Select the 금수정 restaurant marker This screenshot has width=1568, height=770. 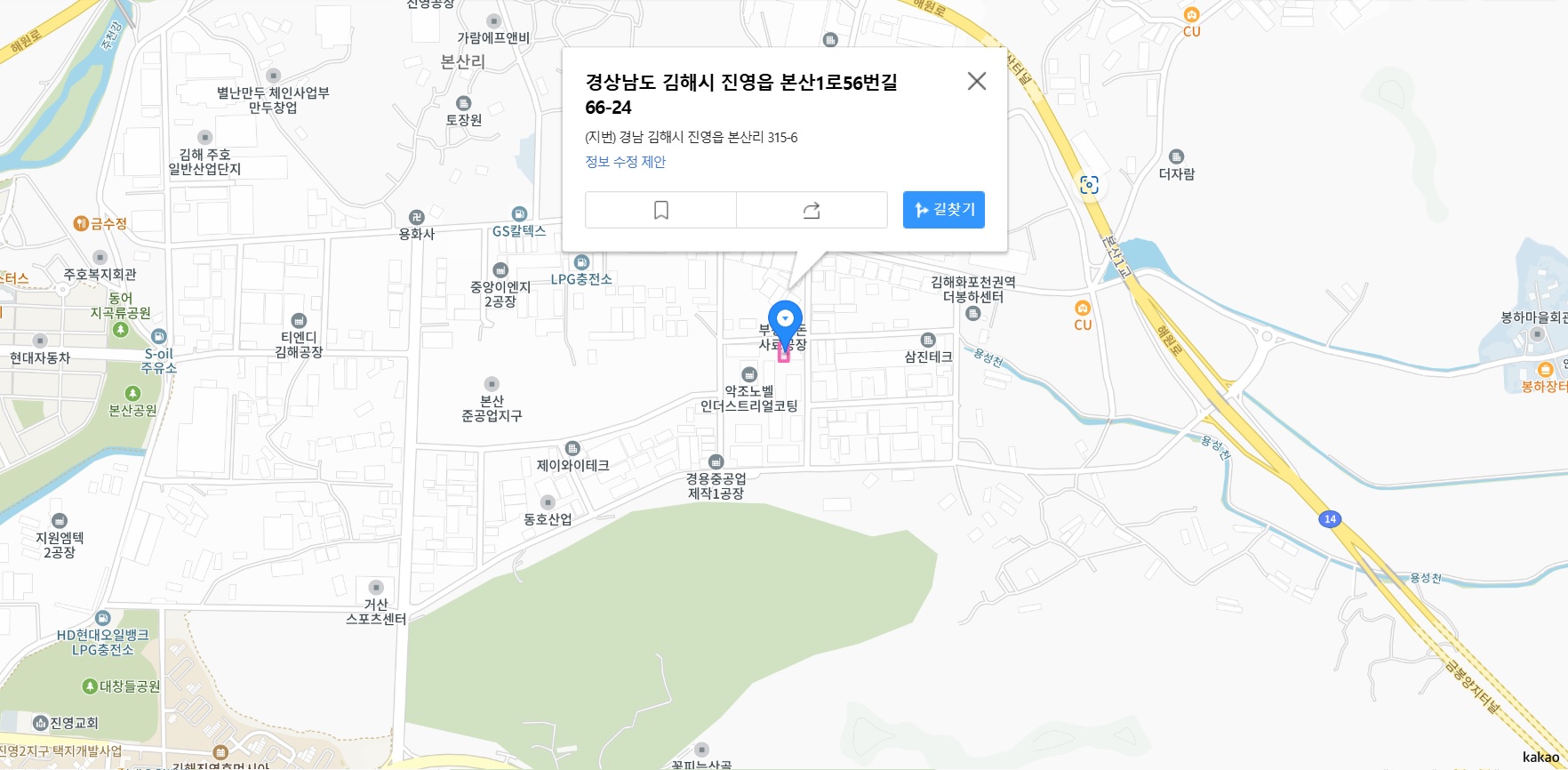pyautogui.click(x=82, y=223)
